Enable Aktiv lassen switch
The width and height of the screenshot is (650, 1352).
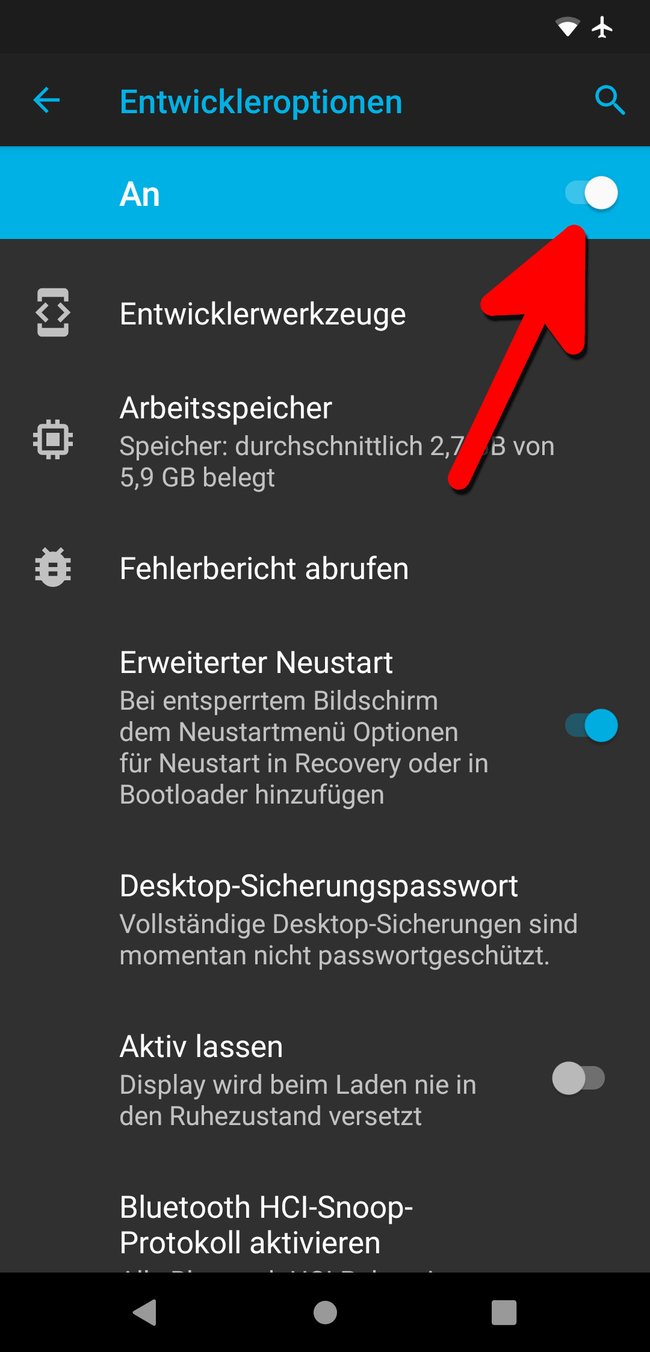579,1078
